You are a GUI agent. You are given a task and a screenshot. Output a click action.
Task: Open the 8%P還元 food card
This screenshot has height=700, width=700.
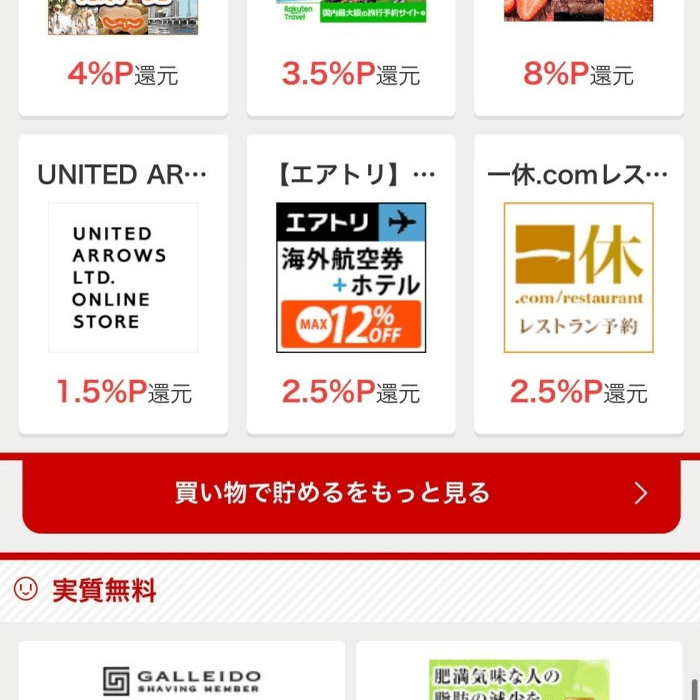coord(578,50)
